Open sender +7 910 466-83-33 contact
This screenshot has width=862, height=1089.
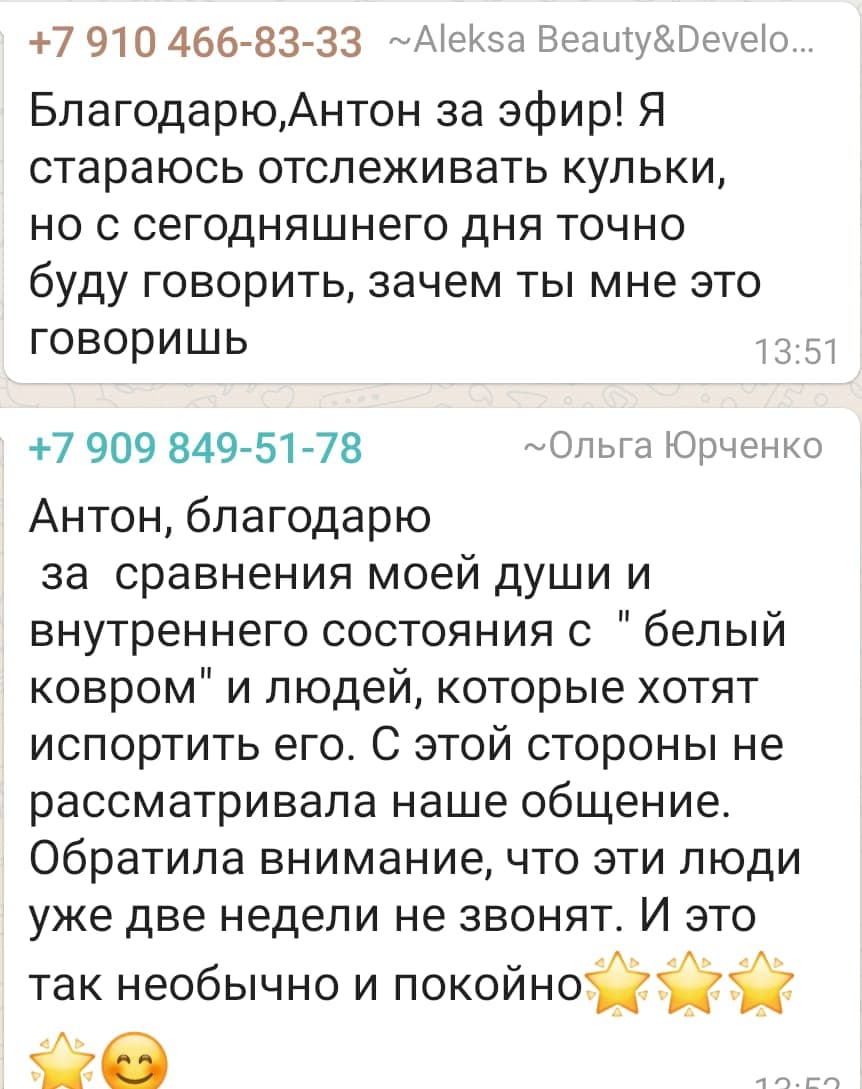click(x=196, y=45)
